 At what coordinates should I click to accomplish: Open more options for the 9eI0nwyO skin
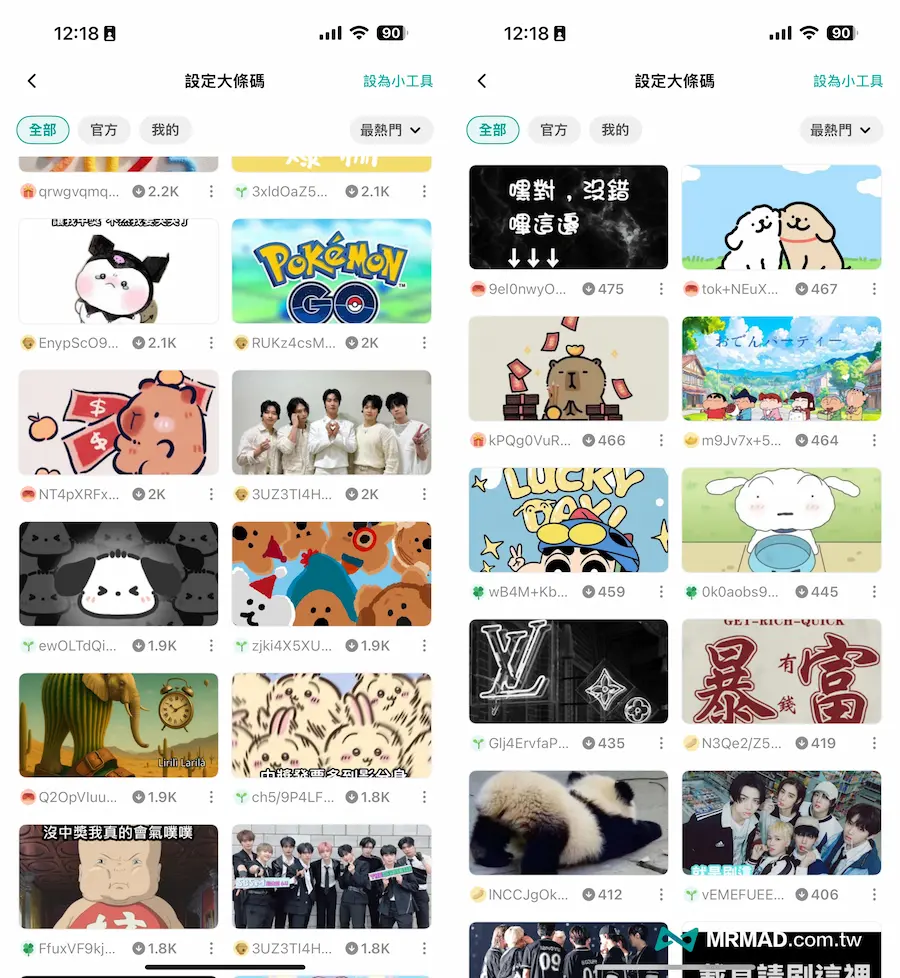click(661, 289)
